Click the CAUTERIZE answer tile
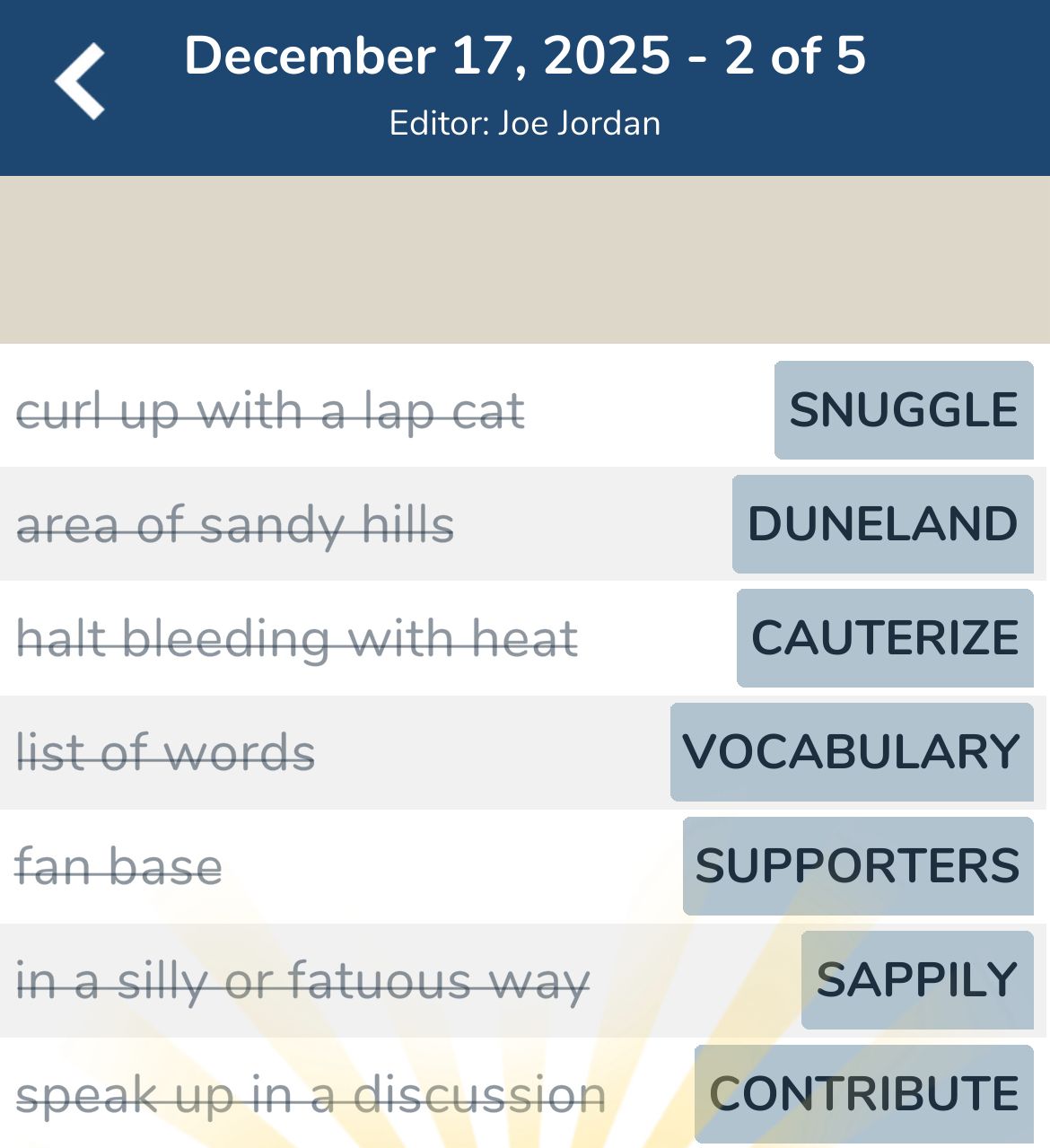Image resolution: width=1050 pixels, height=1148 pixels. [x=883, y=638]
